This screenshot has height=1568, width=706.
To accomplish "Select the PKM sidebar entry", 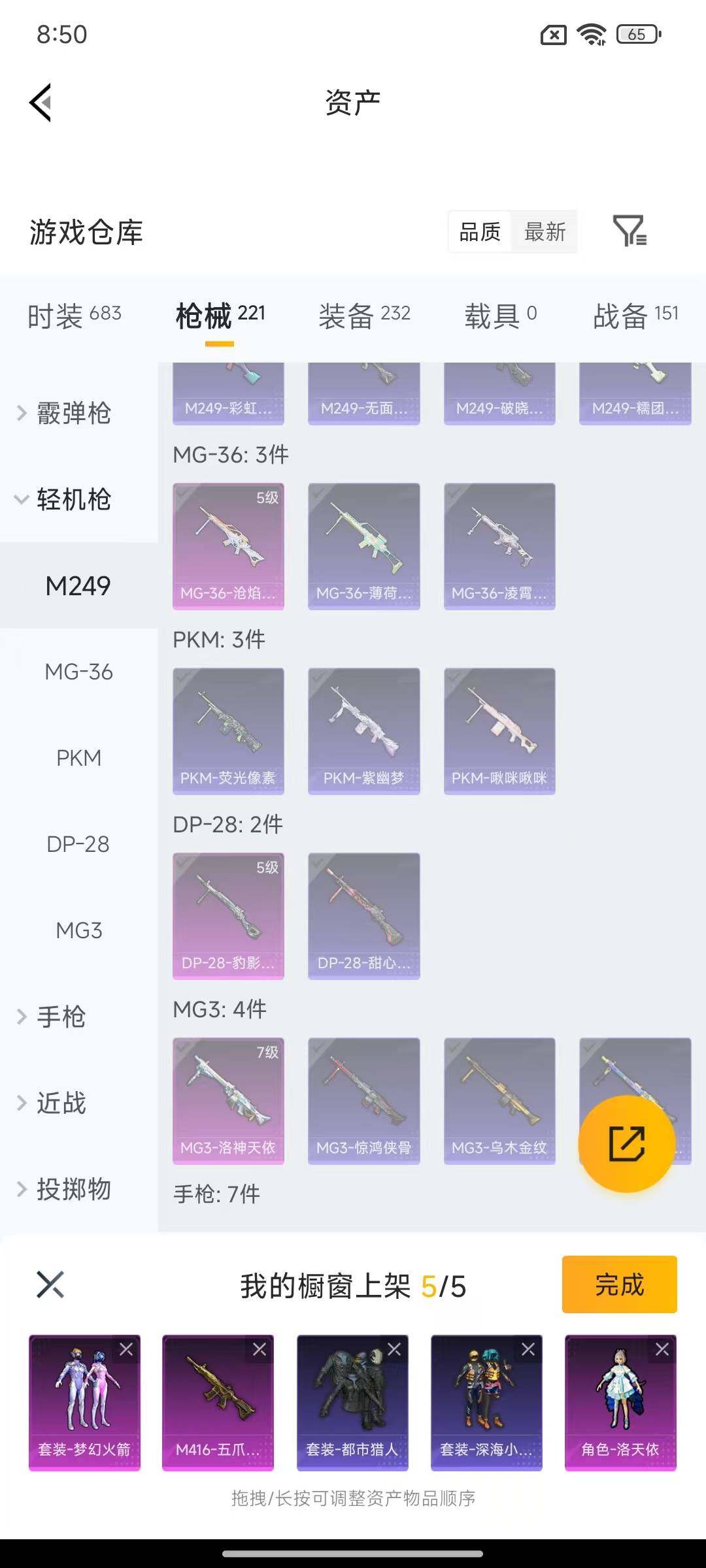I will tap(79, 758).
